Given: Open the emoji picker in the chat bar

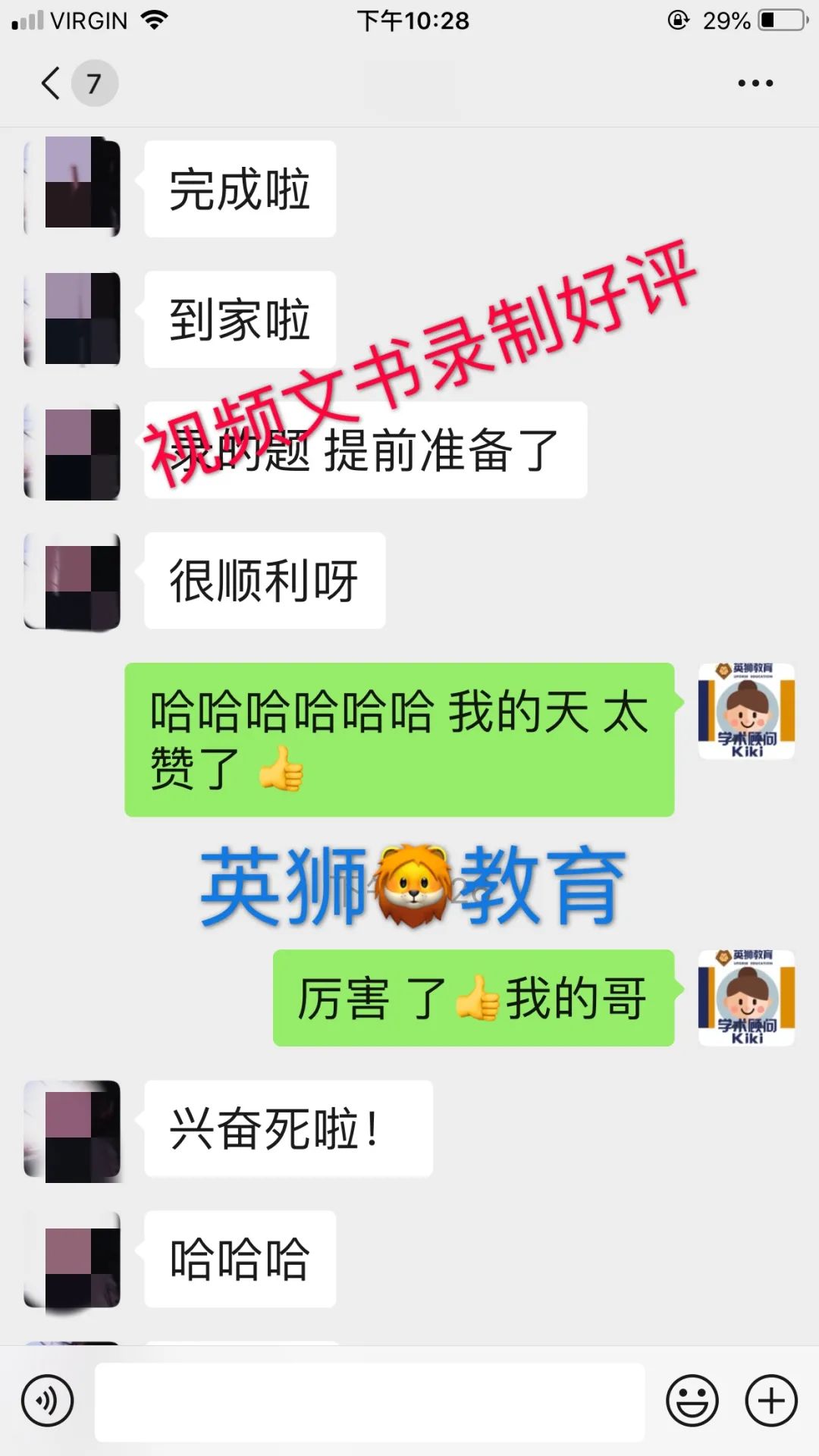Looking at the screenshot, I should (692, 1401).
